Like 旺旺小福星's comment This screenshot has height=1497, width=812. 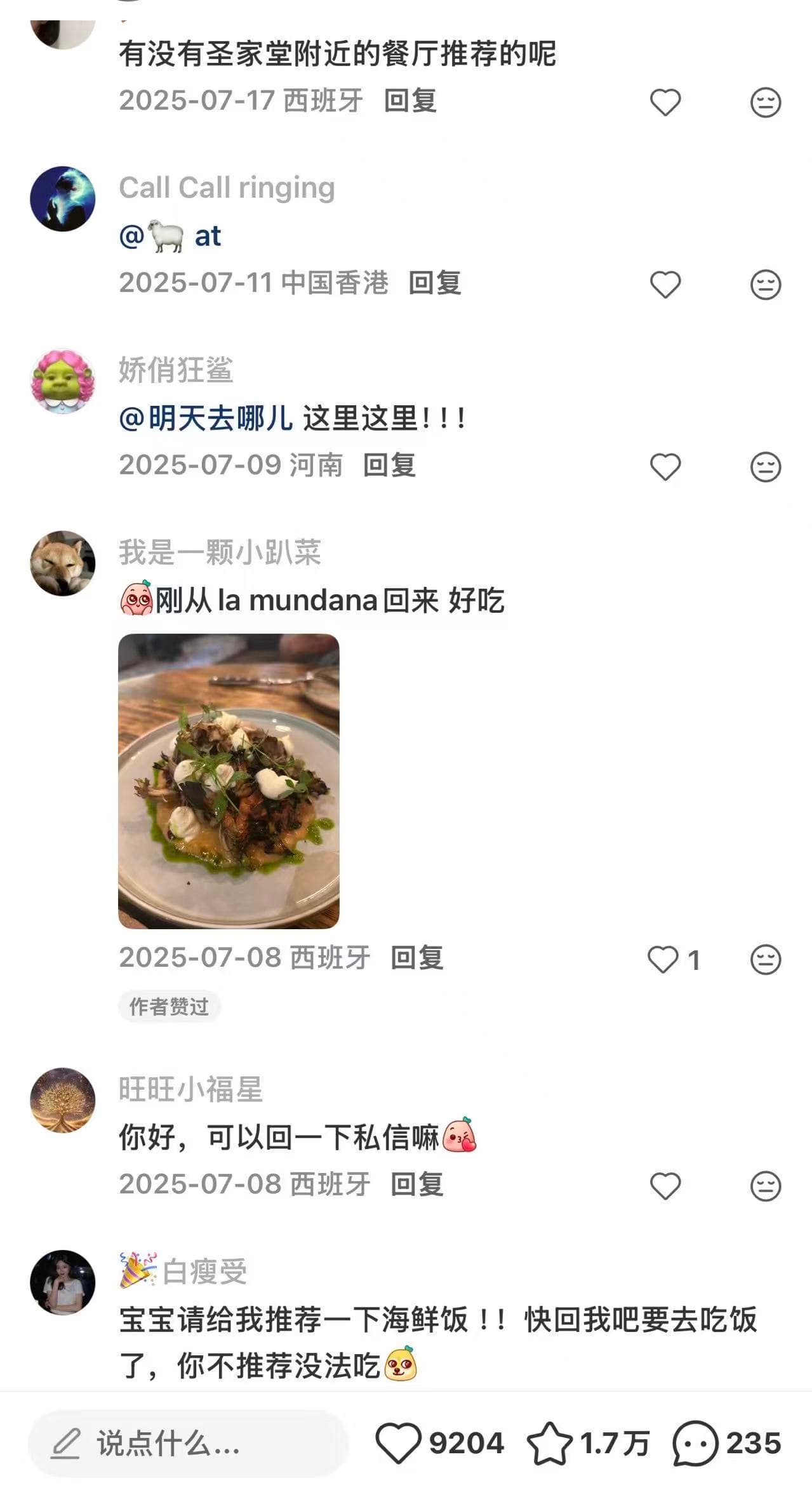click(665, 1185)
